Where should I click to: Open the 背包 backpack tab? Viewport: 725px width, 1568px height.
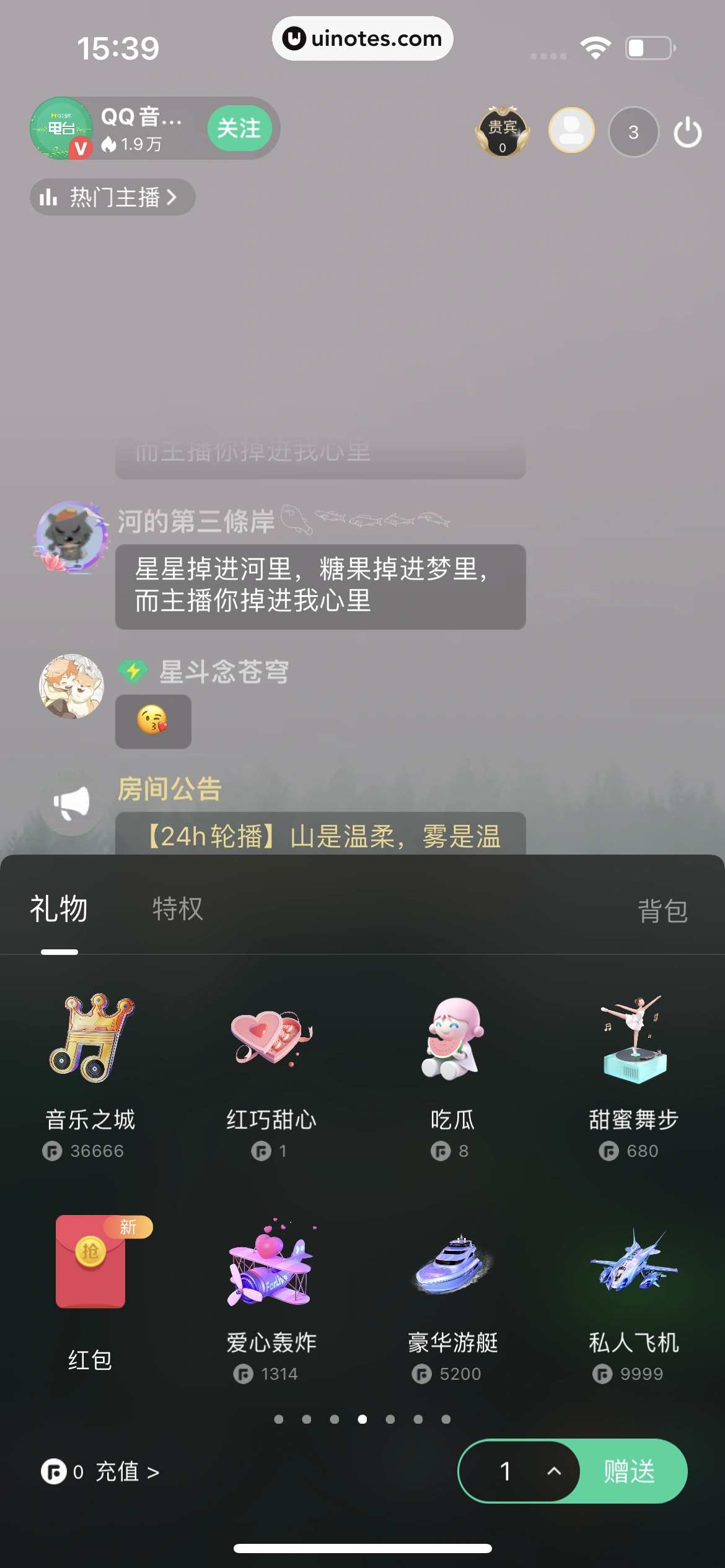pyautogui.click(x=662, y=910)
